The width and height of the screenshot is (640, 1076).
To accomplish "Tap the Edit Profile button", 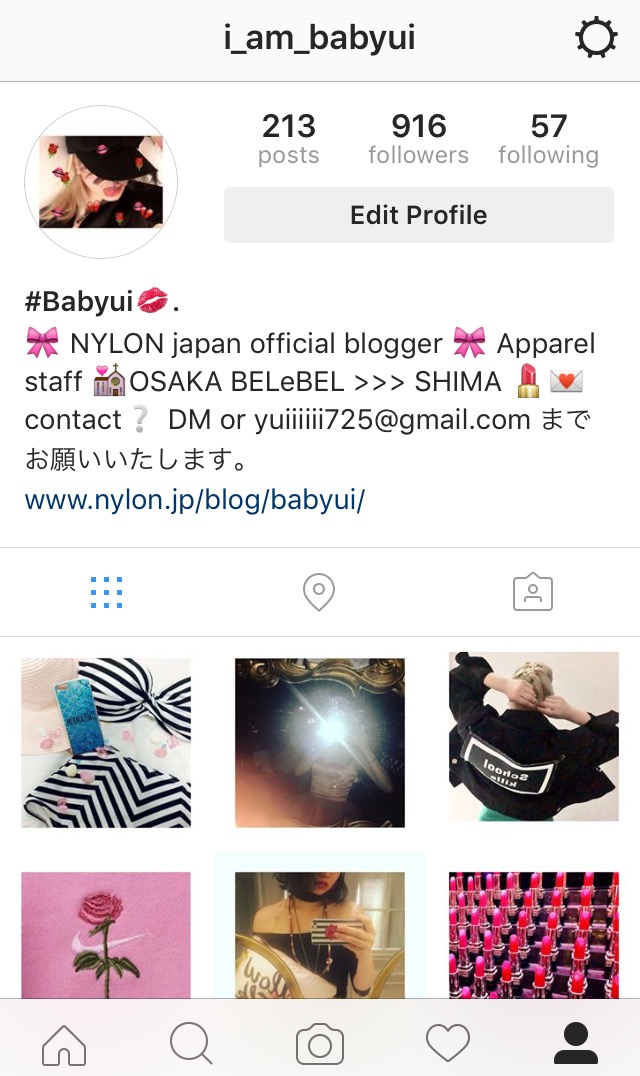I will (418, 215).
